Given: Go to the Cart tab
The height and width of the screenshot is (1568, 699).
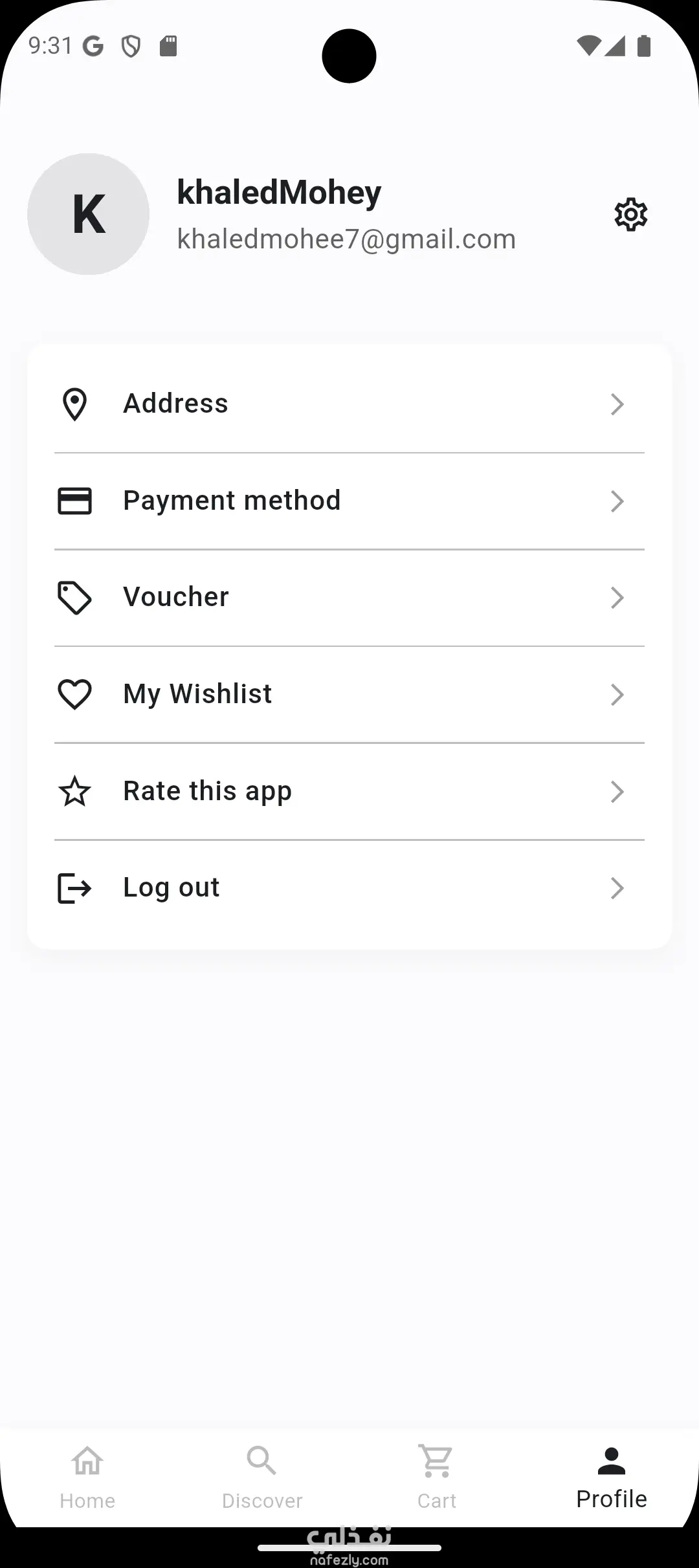Looking at the screenshot, I should coord(437,1476).
